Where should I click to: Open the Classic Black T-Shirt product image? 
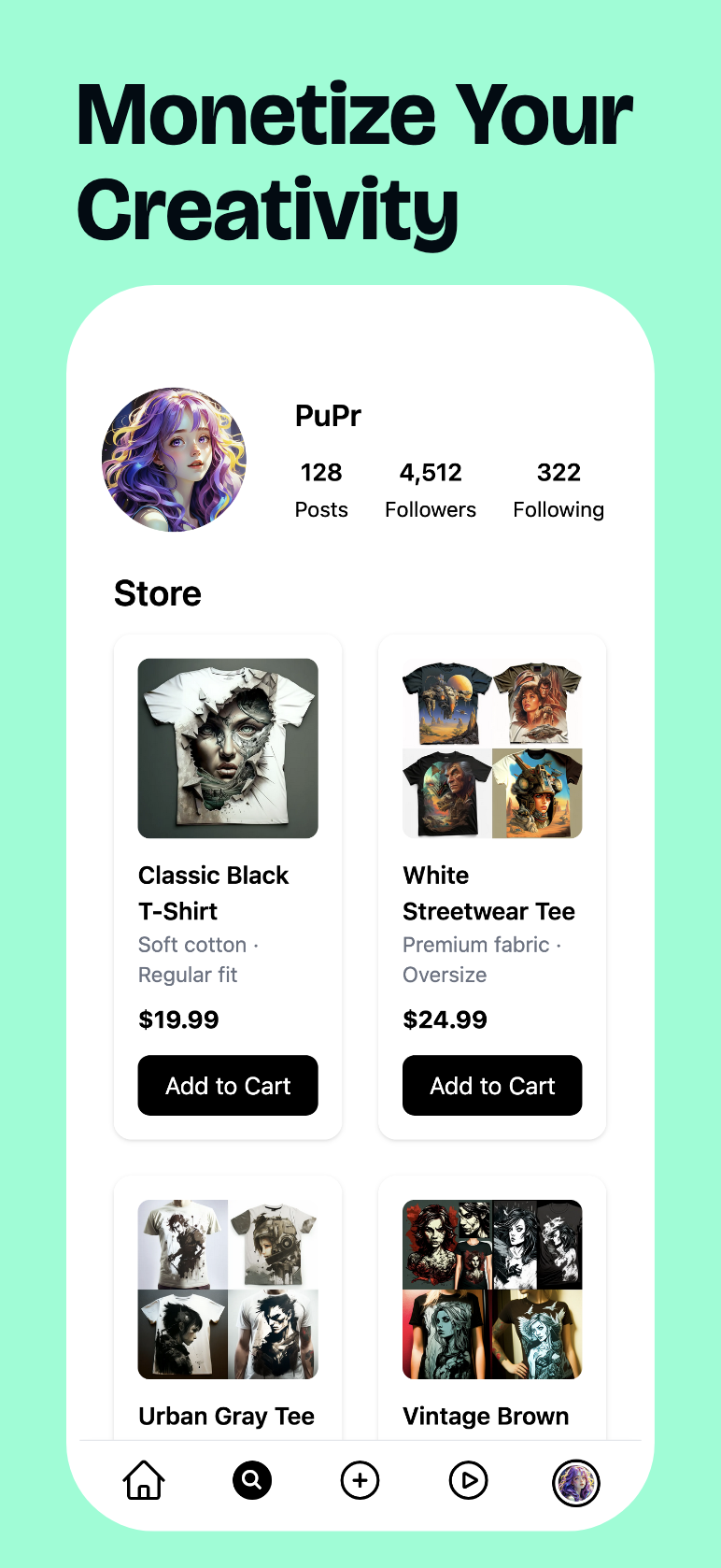pyautogui.click(x=227, y=747)
